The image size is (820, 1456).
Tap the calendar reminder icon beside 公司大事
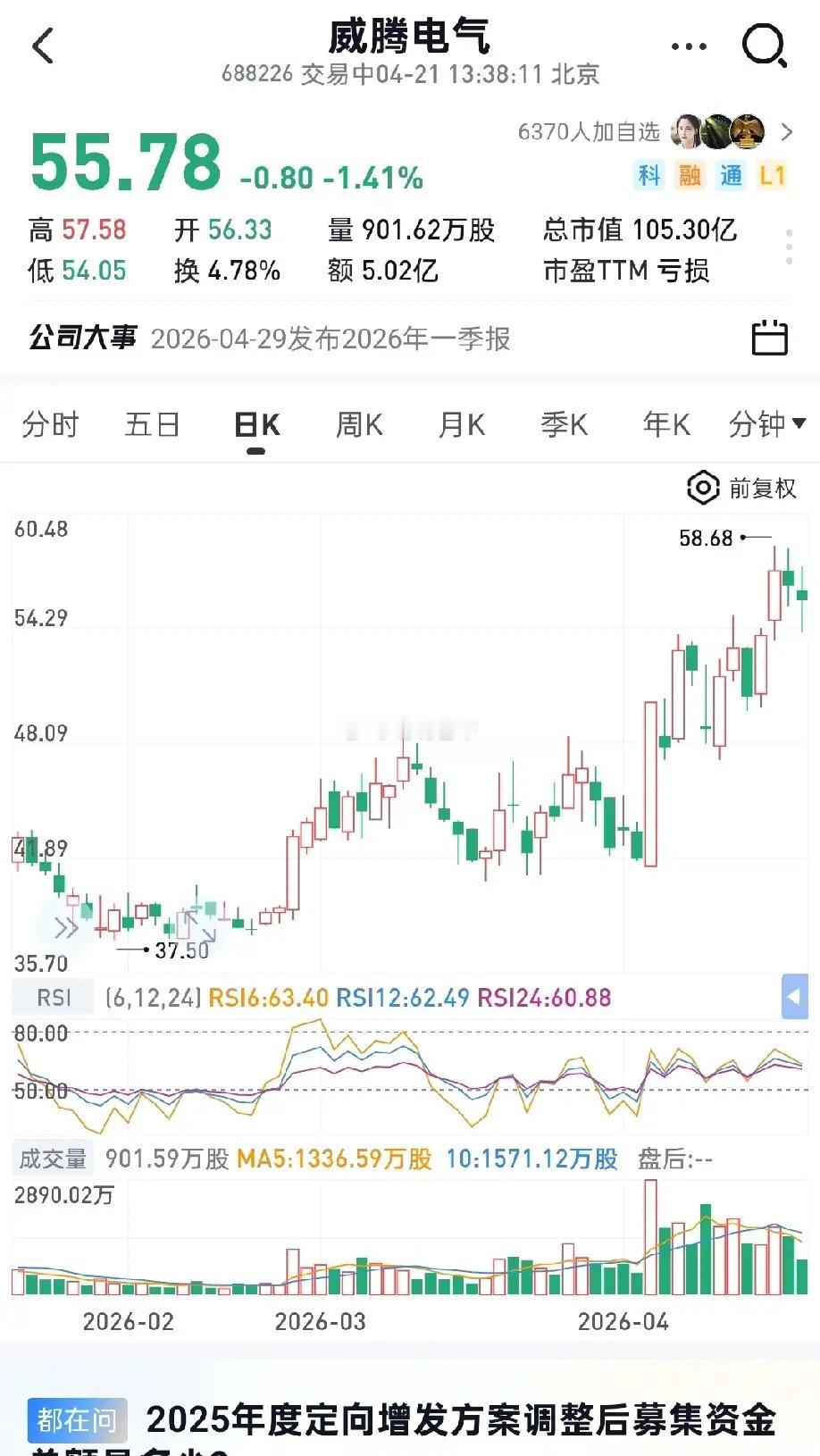point(770,338)
